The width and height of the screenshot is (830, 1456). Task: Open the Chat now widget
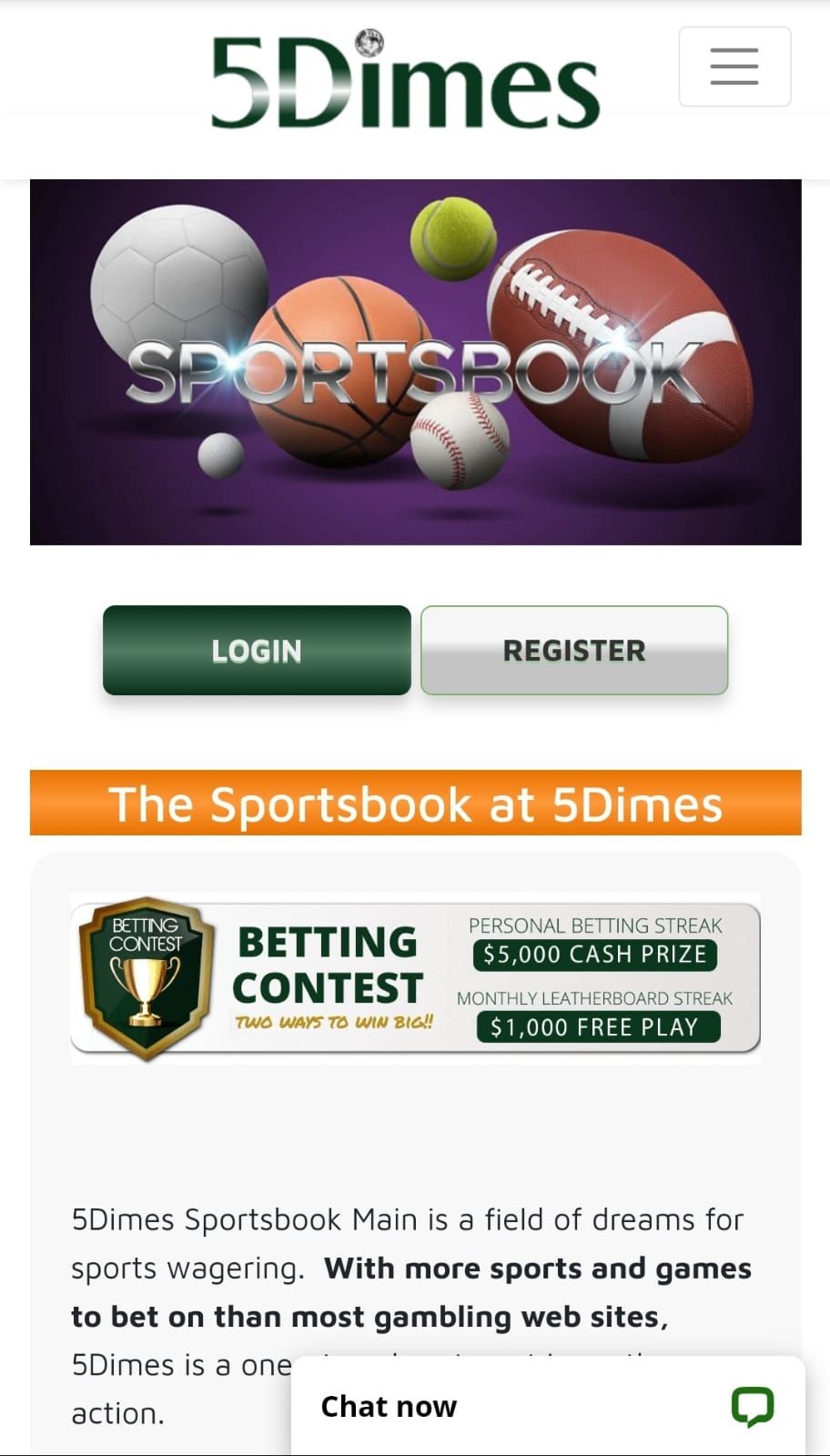point(548,1406)
